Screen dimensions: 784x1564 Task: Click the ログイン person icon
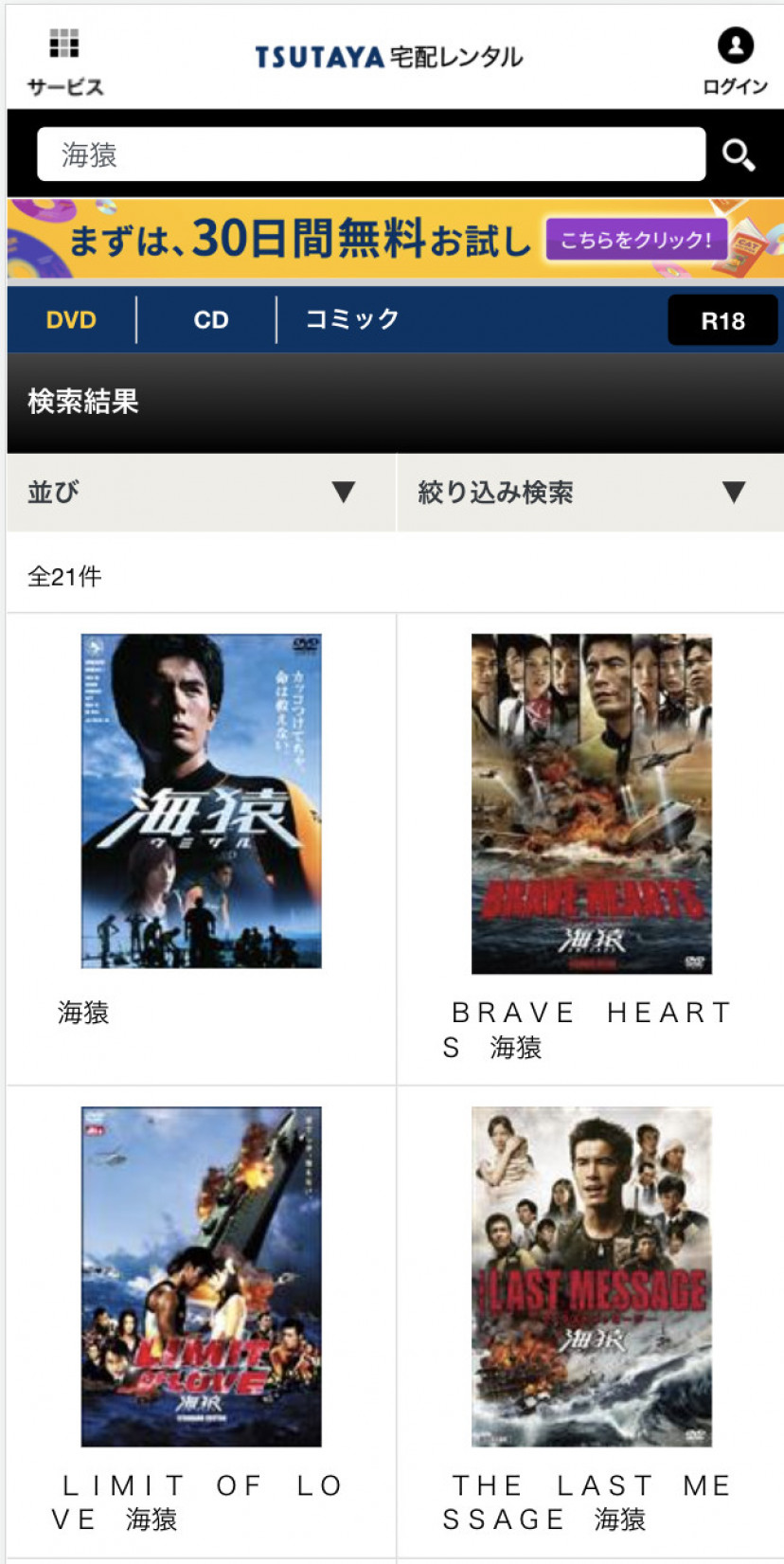[735, 44]
